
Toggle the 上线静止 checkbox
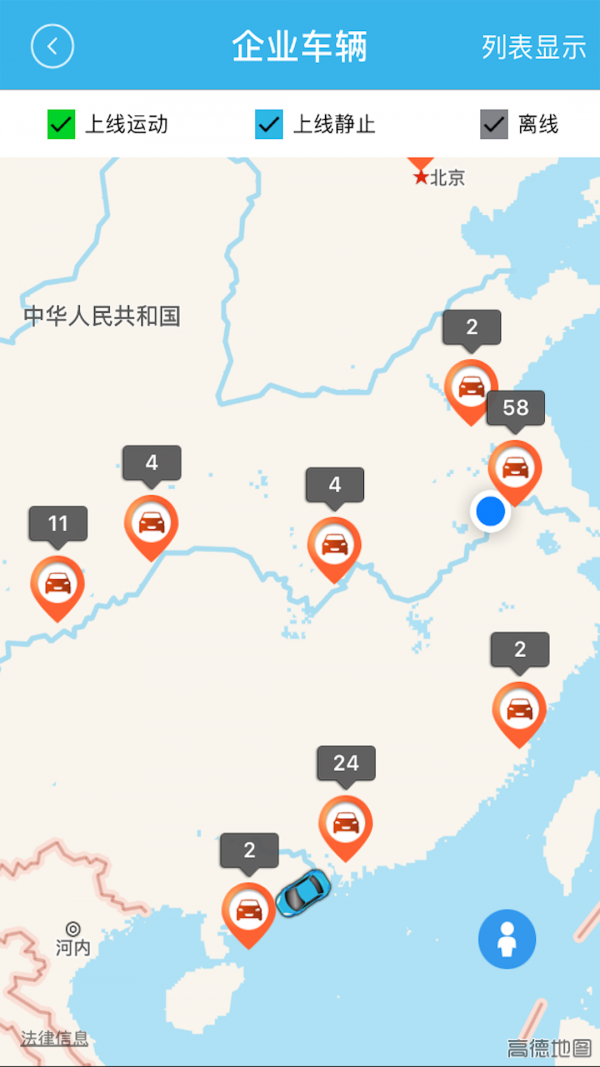pos(270,124)
